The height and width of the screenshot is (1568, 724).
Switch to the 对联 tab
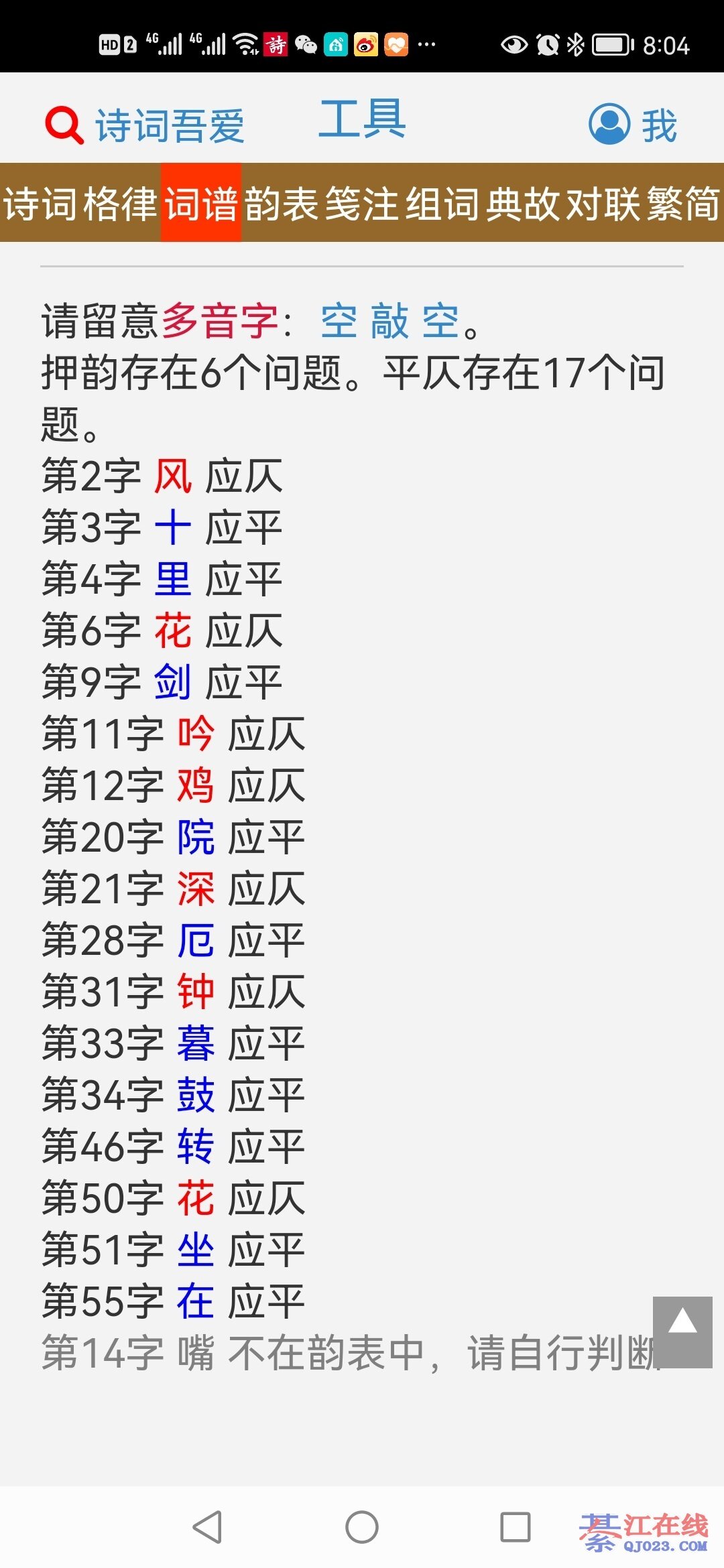pos(604,203)
